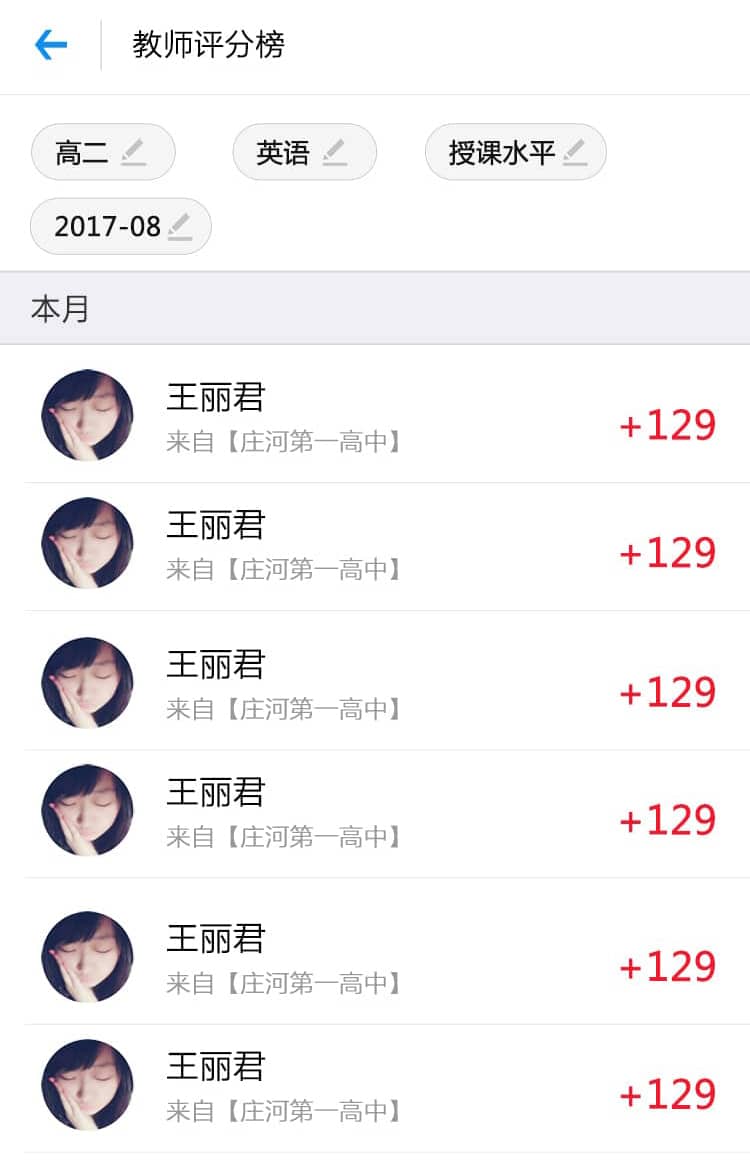Open the 授课水平 rating filter
This screenshot has width=750, height=1173.
click(x=515, y=153)
